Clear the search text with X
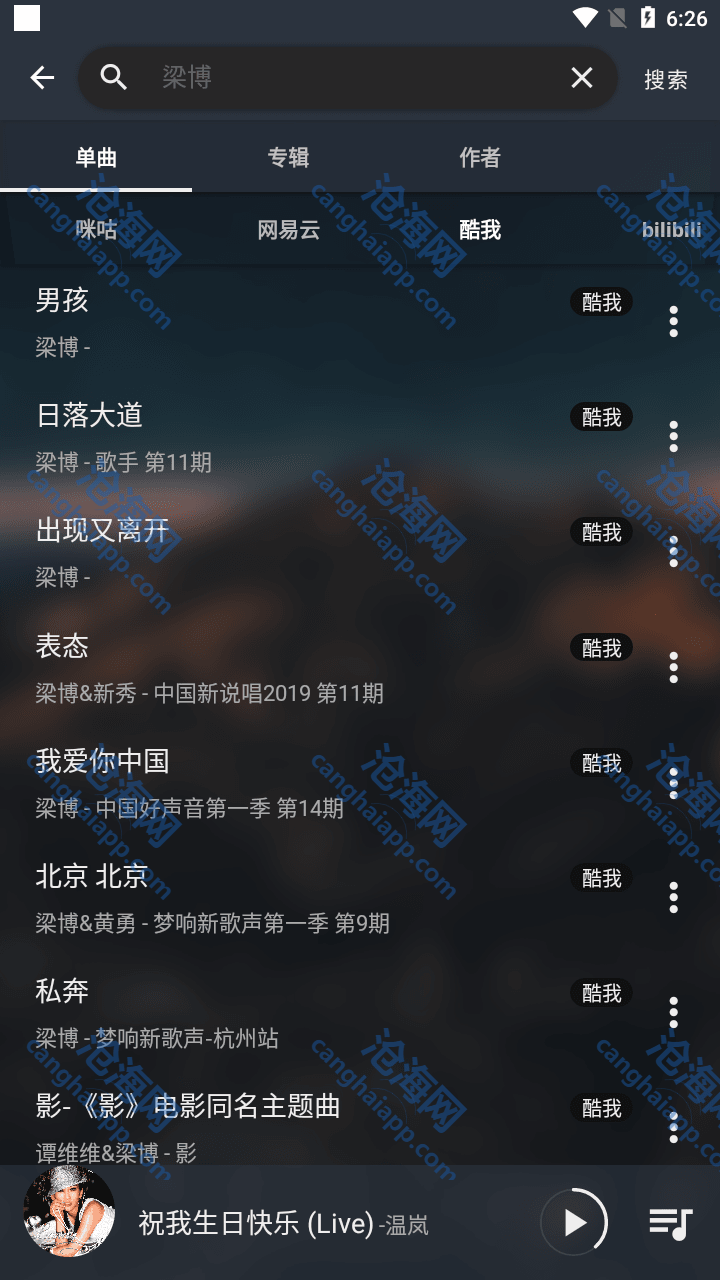This screenshot has height=1280, width=720. click(582, 78)
